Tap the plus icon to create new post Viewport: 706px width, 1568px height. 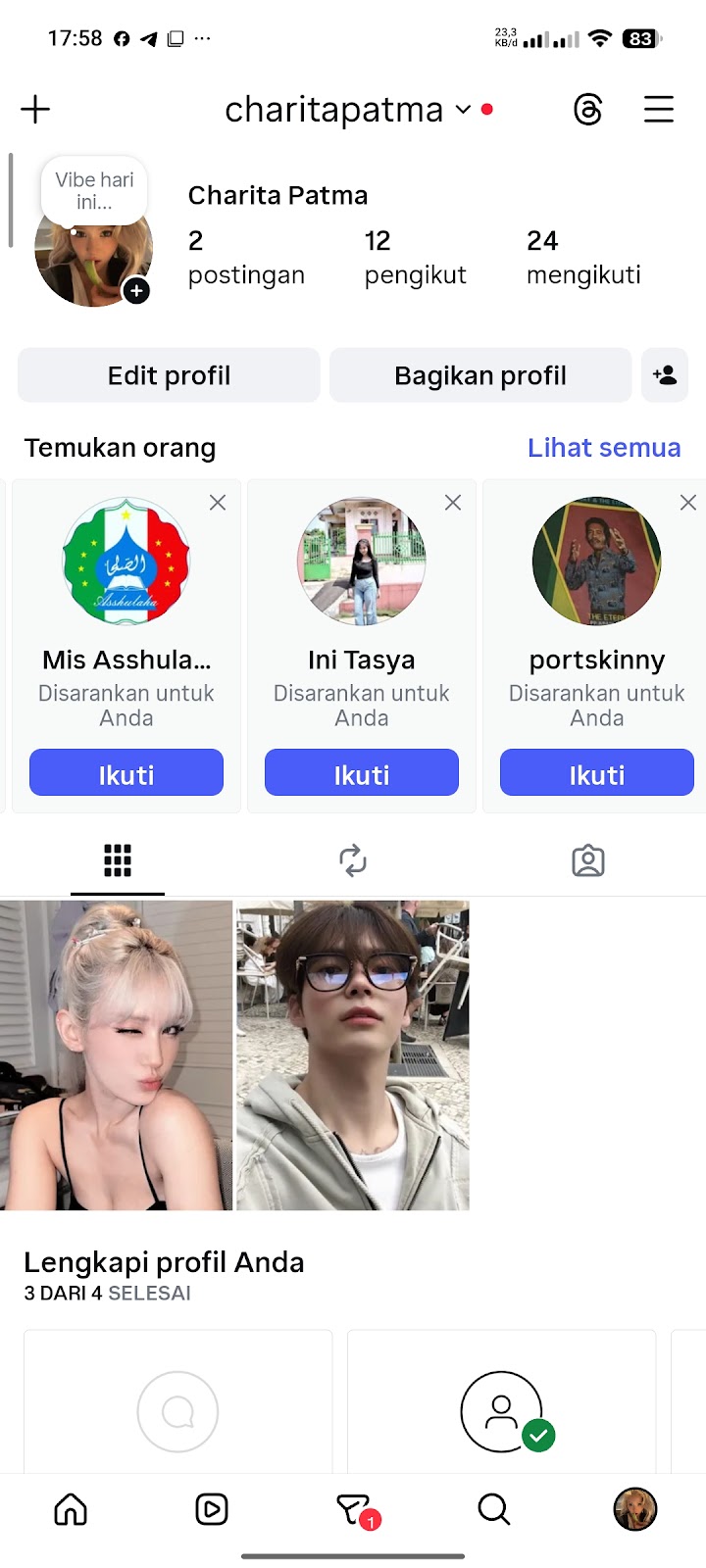pyautogui.click(x=35, y=109)
